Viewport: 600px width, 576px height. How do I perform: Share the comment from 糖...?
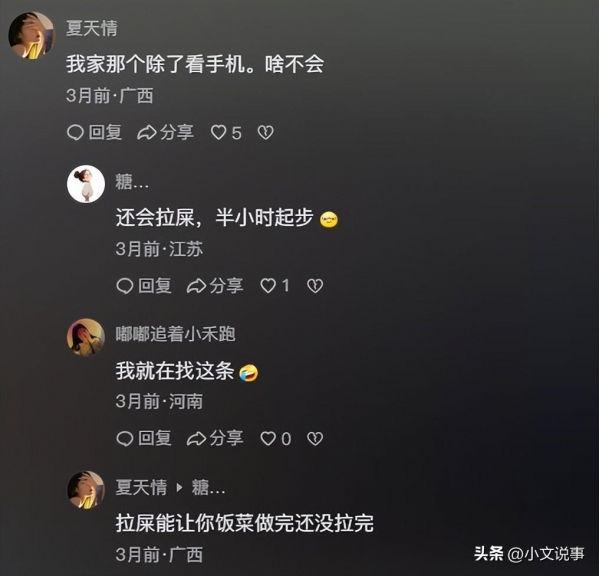214,285
